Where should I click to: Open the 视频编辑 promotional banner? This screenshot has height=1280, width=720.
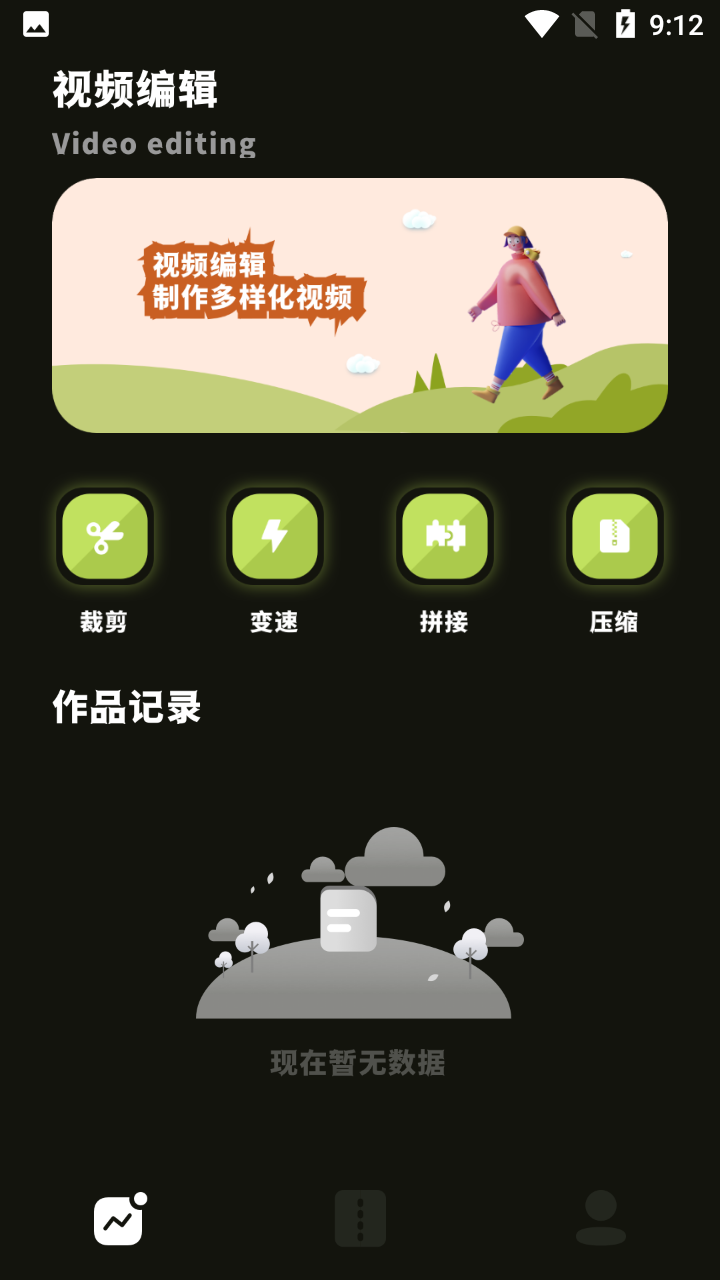(360, 305)
